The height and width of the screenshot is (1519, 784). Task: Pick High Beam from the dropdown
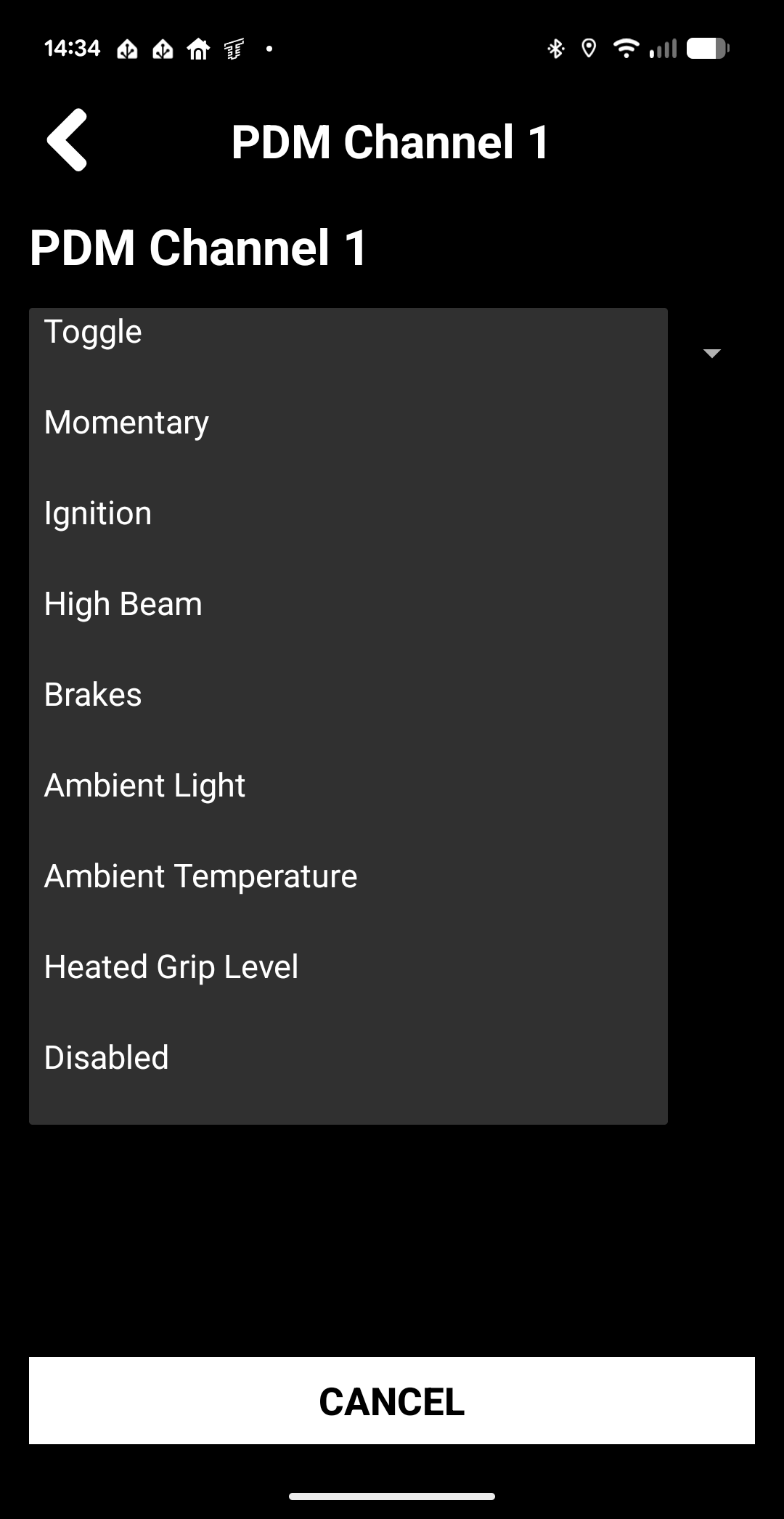click(348, 604)
